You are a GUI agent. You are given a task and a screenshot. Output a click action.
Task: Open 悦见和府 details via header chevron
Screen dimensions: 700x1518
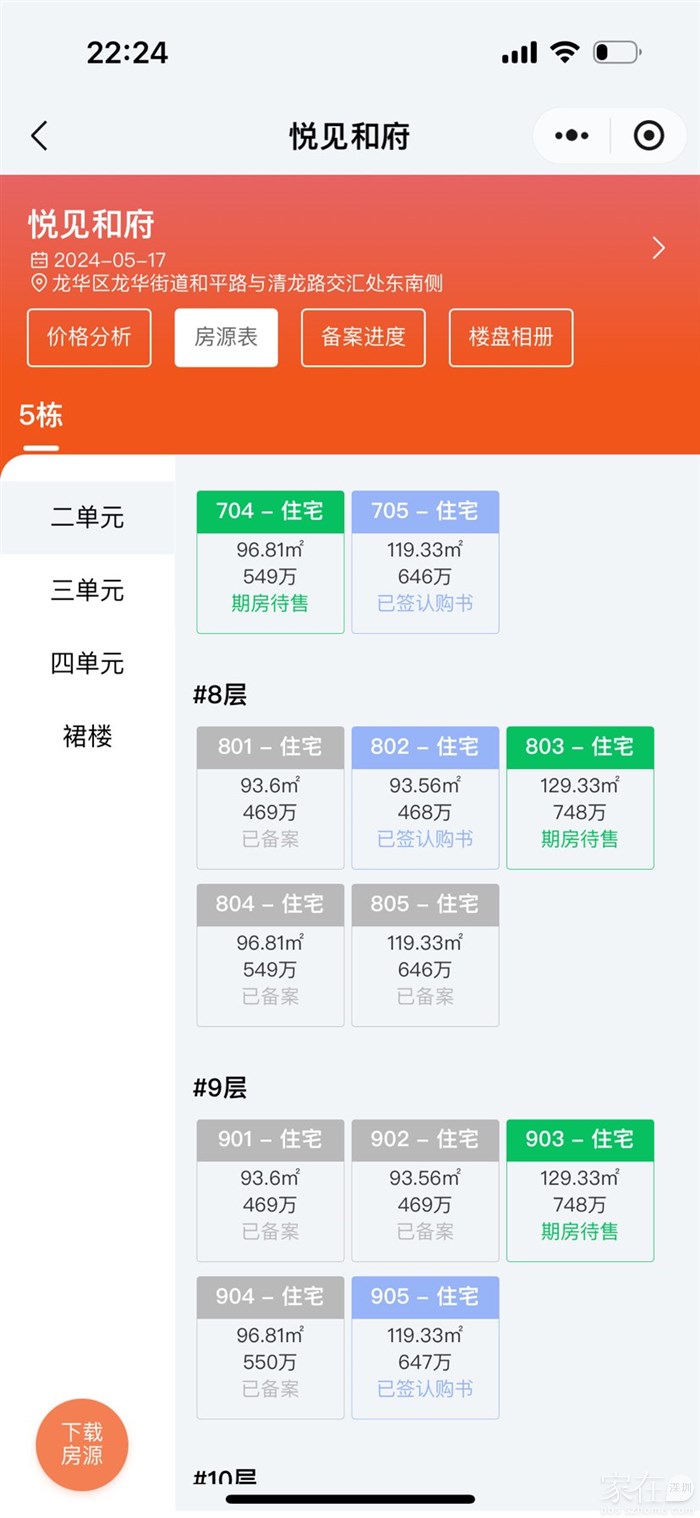click(658, 248)
